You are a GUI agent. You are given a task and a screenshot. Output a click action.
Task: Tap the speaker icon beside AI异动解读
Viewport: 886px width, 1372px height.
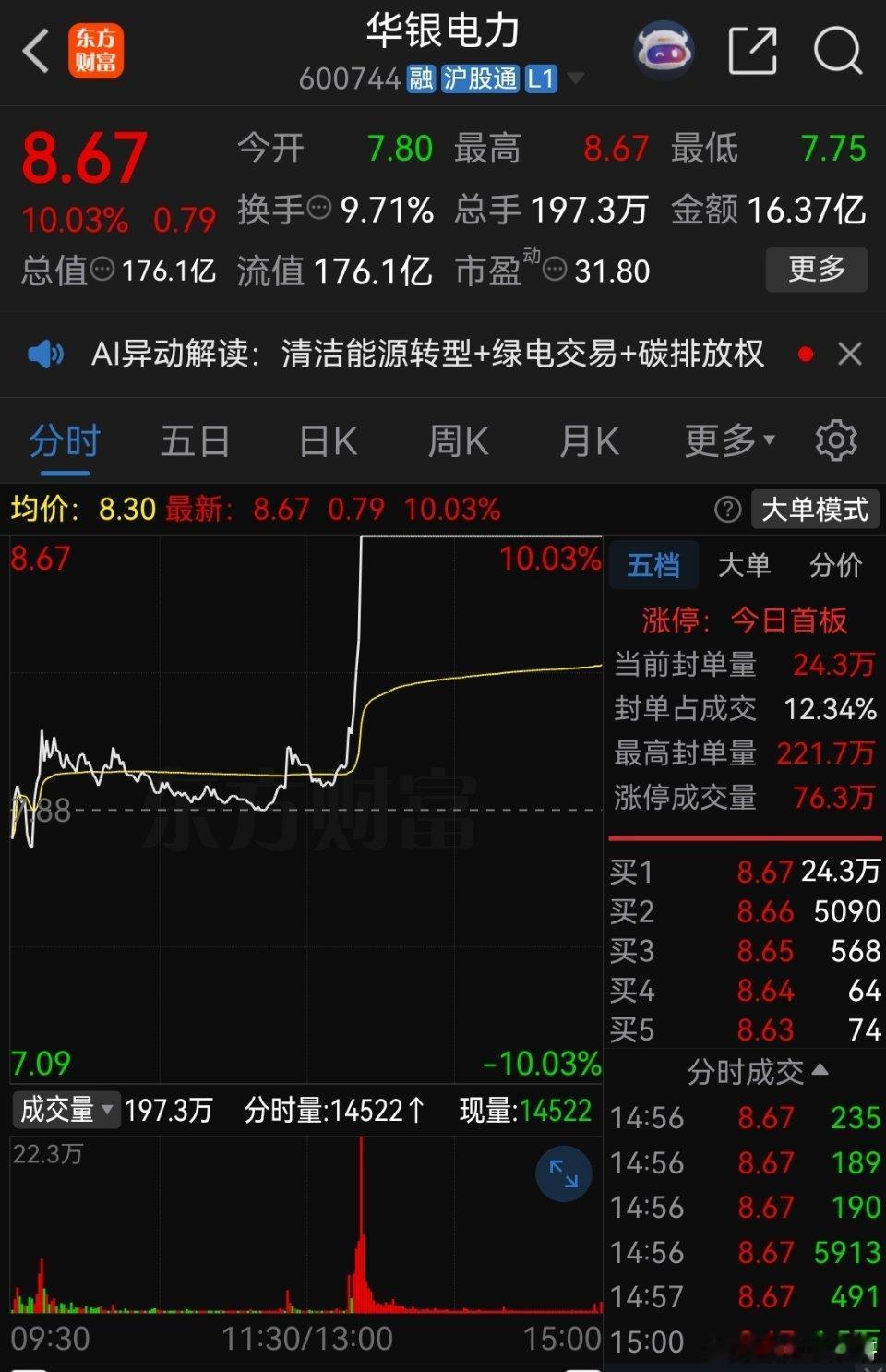coord(44,354)
